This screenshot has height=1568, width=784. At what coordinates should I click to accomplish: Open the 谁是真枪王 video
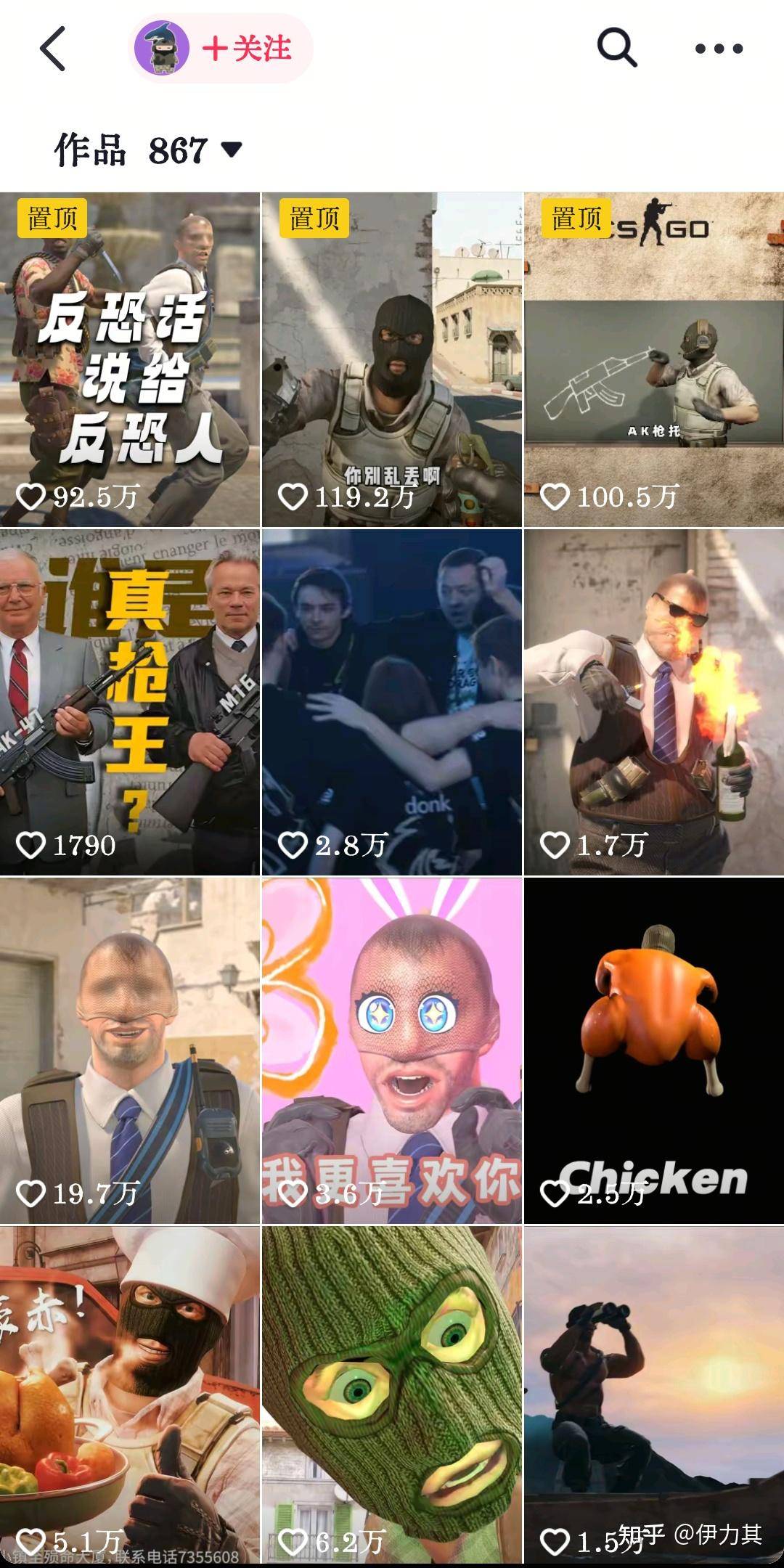[x=130, y=702]
